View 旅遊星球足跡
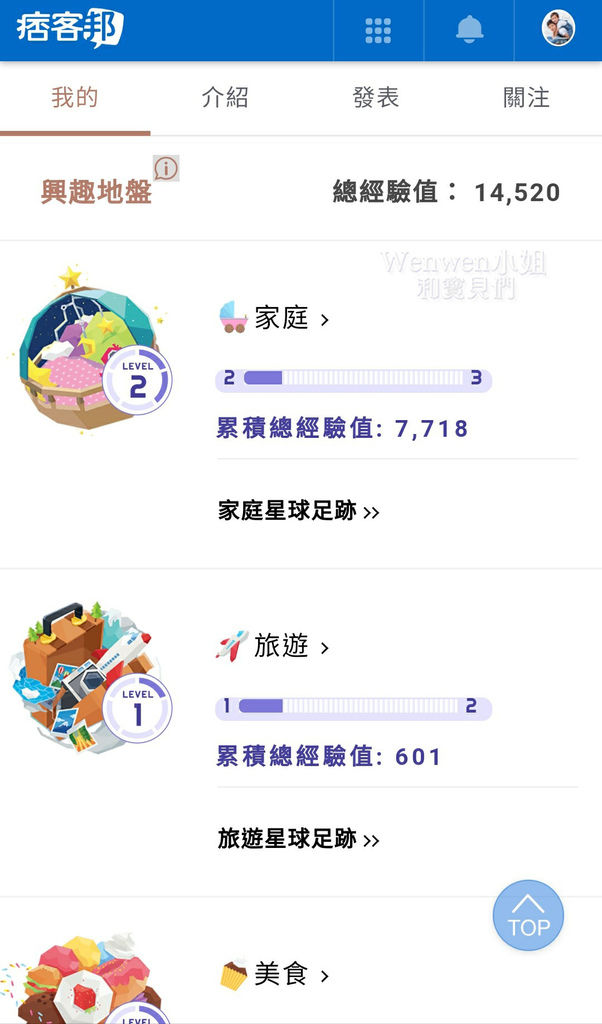The width and height of the screenshot is (602, 1024). pos(298,839)
